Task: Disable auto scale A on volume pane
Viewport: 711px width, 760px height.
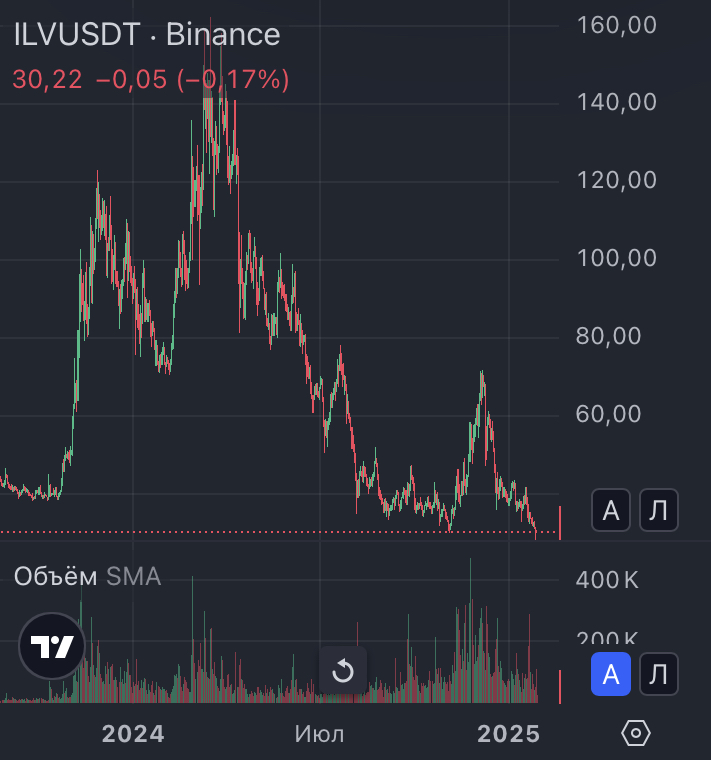Action: pos(610,674)
